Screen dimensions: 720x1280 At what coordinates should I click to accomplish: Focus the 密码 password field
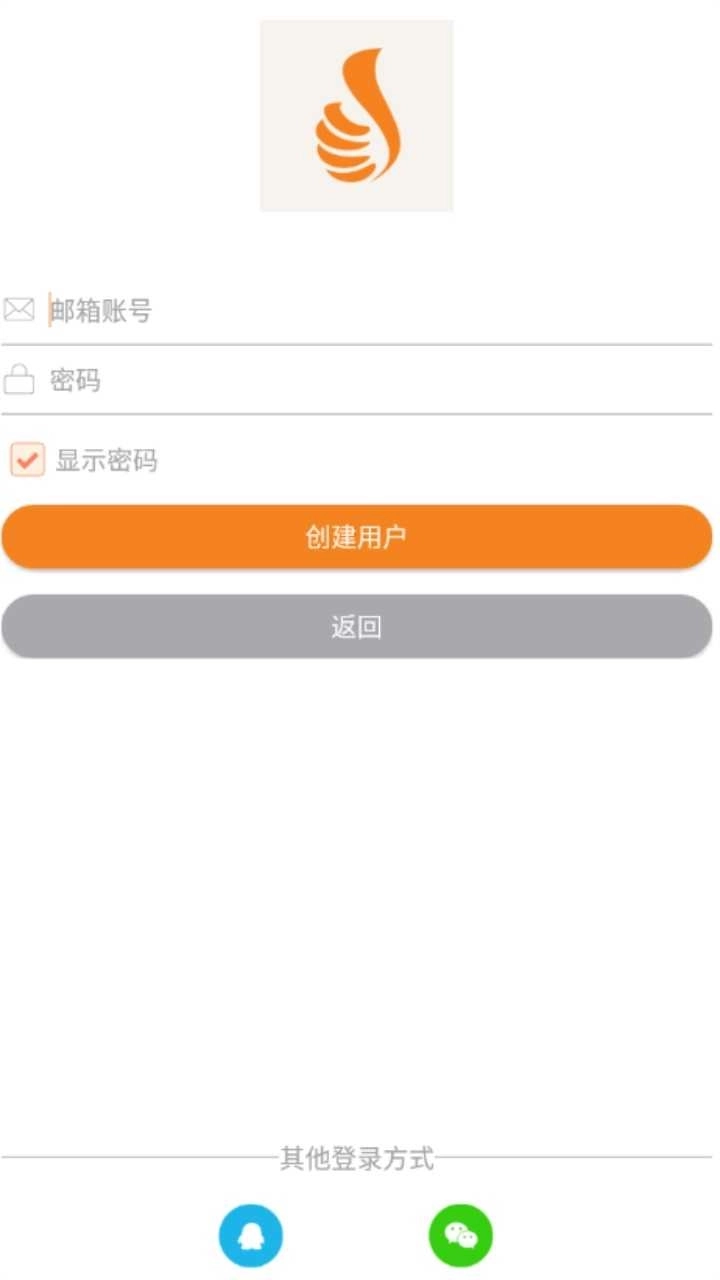click(x=378, y=381)
